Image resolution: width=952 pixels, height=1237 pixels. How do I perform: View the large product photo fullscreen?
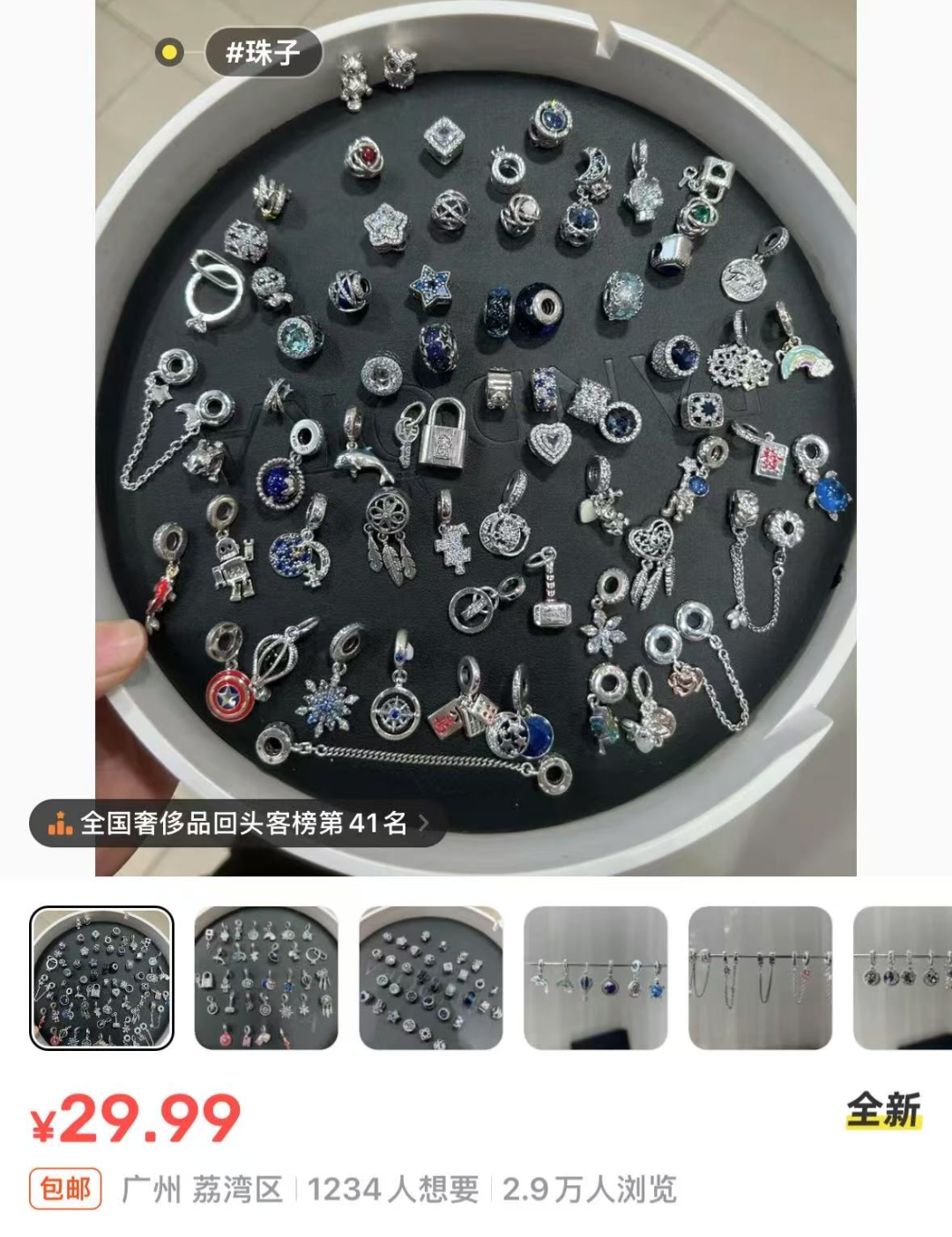[x=476, y=423]
